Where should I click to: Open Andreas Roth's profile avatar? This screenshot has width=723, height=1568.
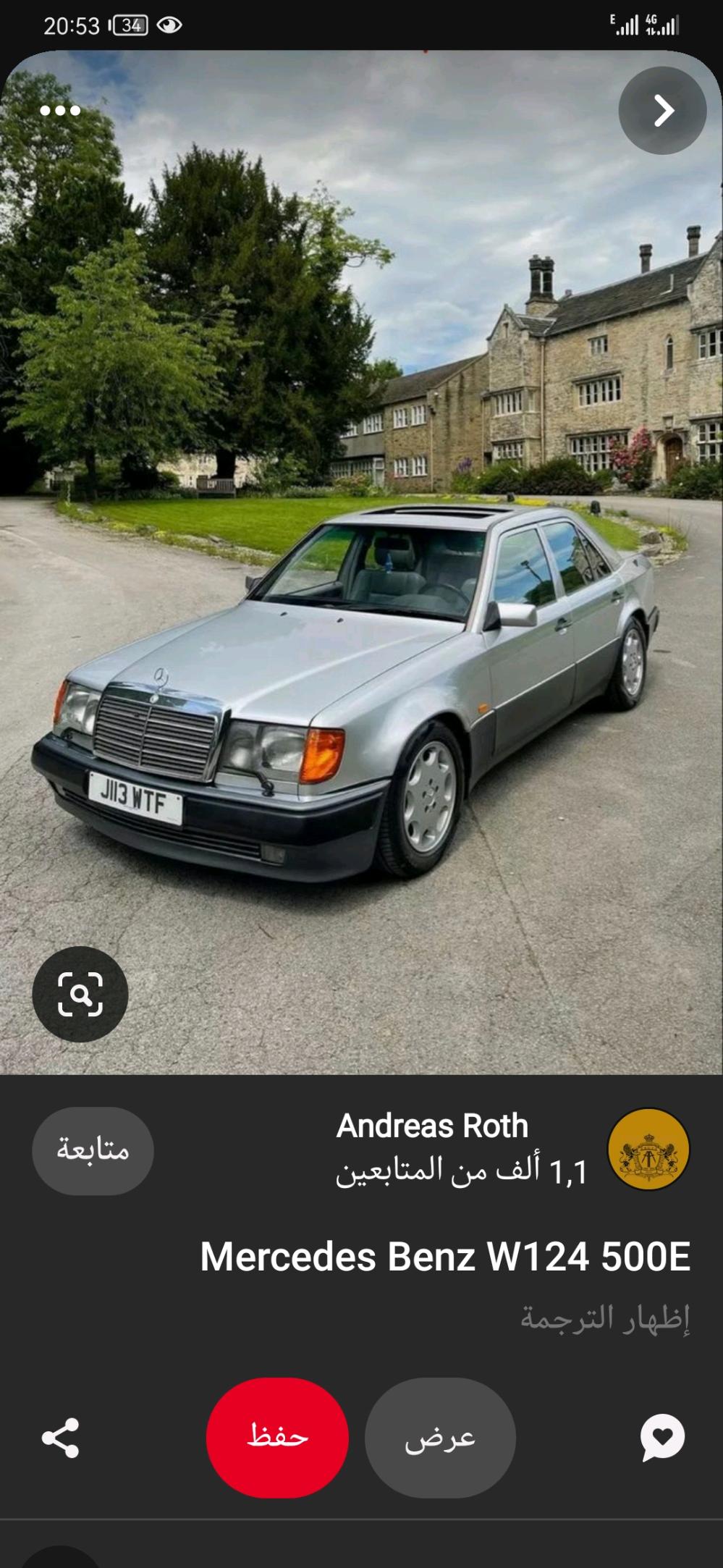(648, 1150)
